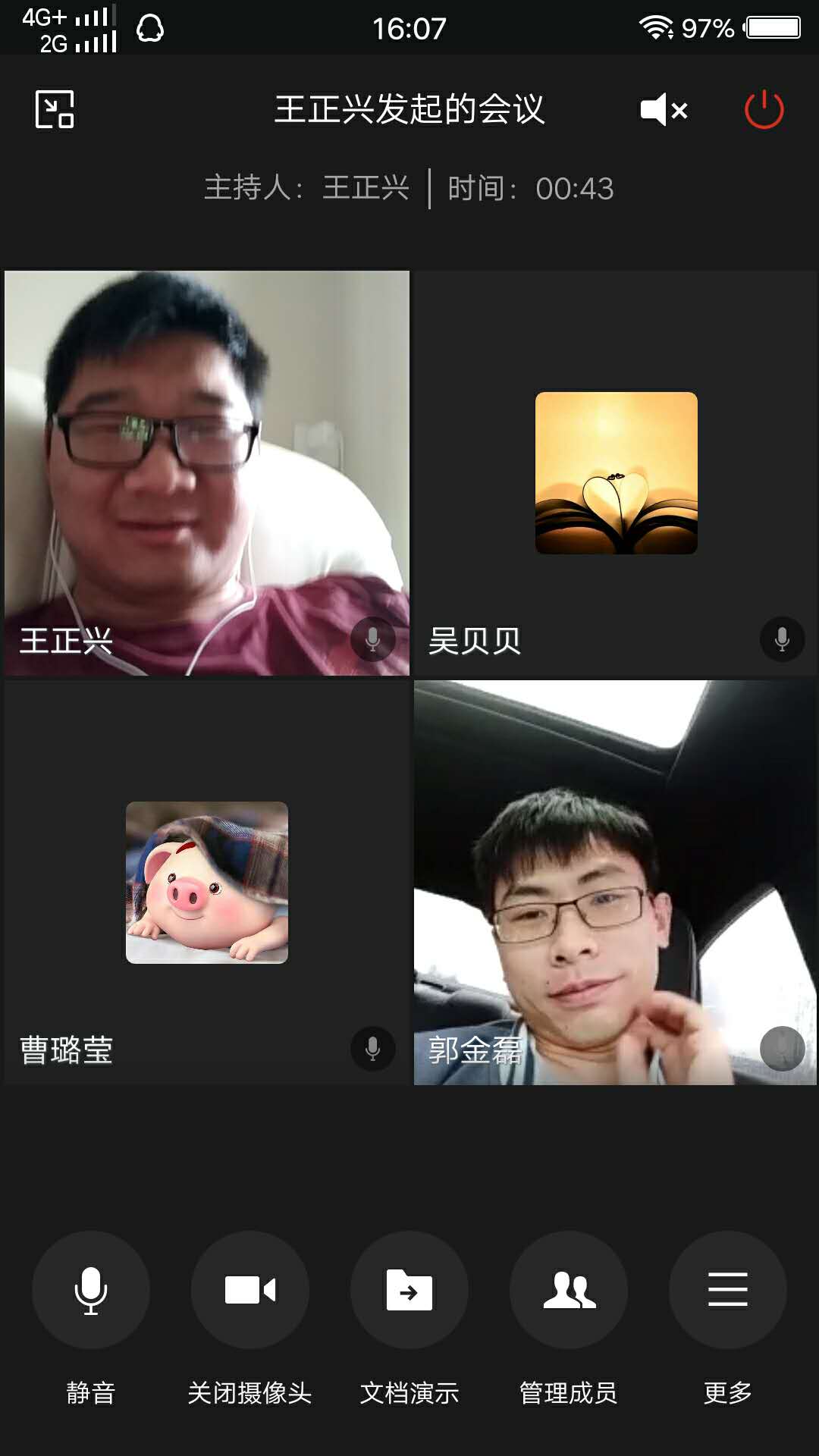Select 曹璐莹's participant tile
The image size is (819, 1456).
click(x=207, y=882)
